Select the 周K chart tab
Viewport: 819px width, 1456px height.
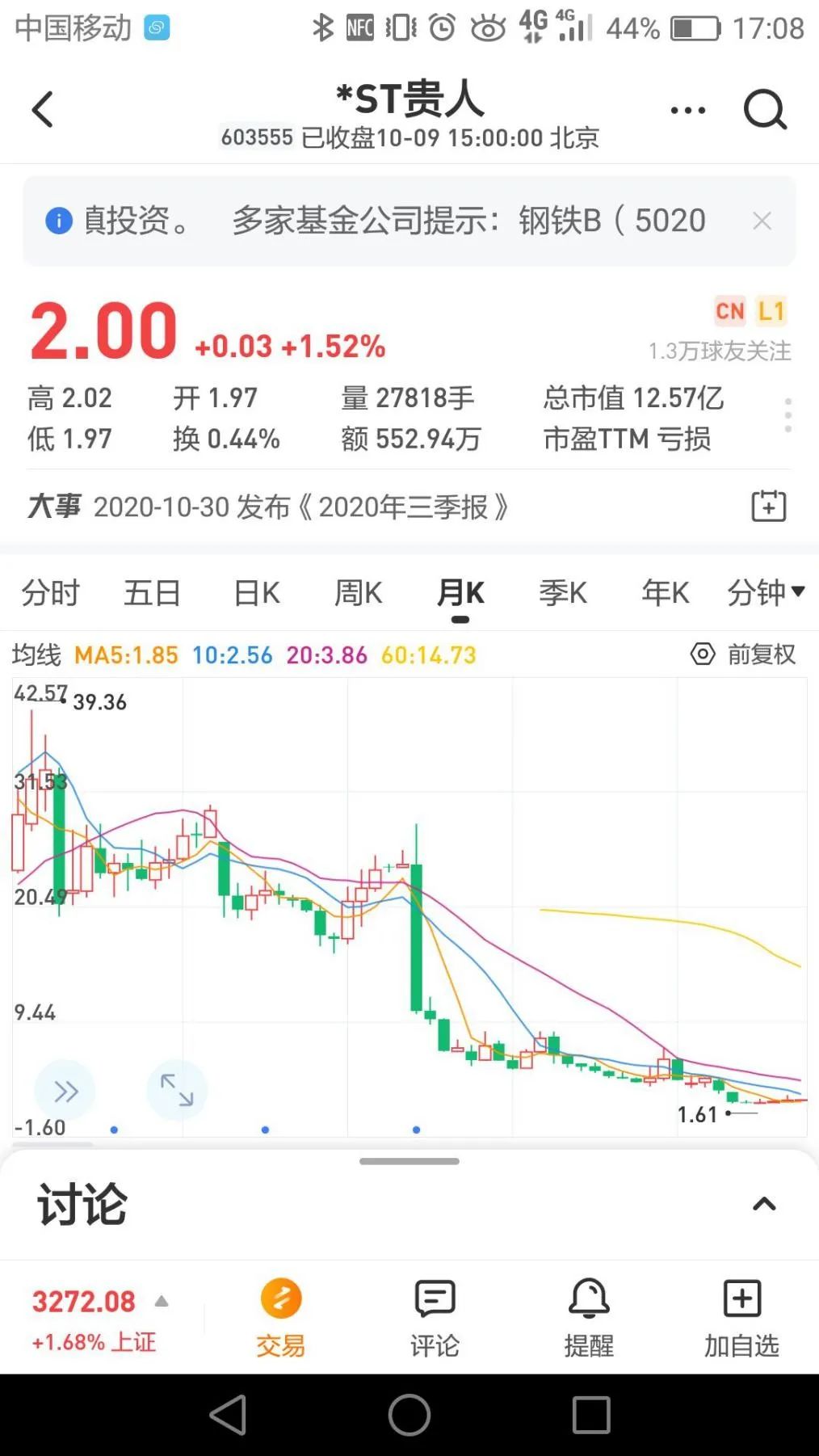pos(358,593)
